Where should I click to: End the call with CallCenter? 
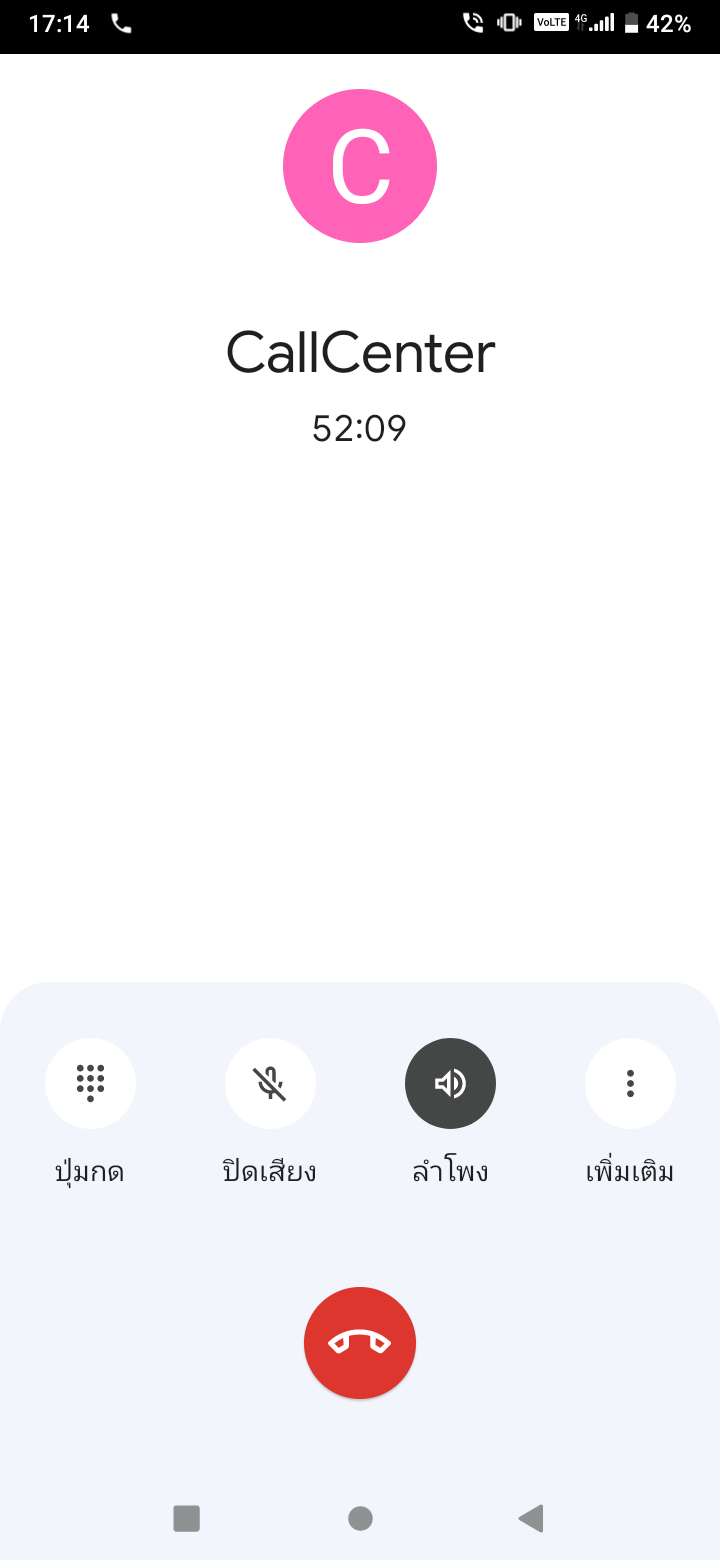(x=360, y=1343)
